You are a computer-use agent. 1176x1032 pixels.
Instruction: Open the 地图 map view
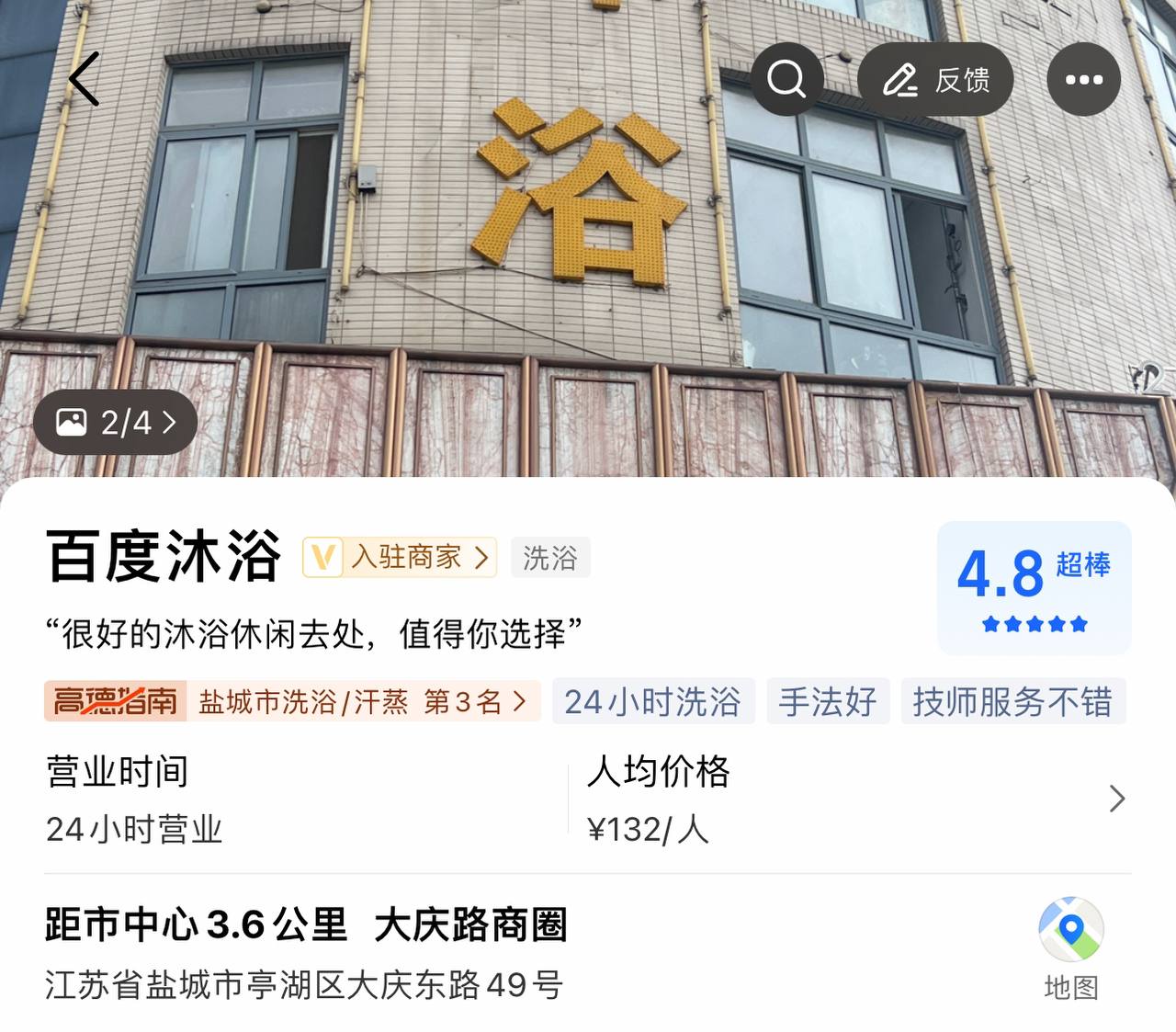pyautogui.click(x=1071, y=948)
